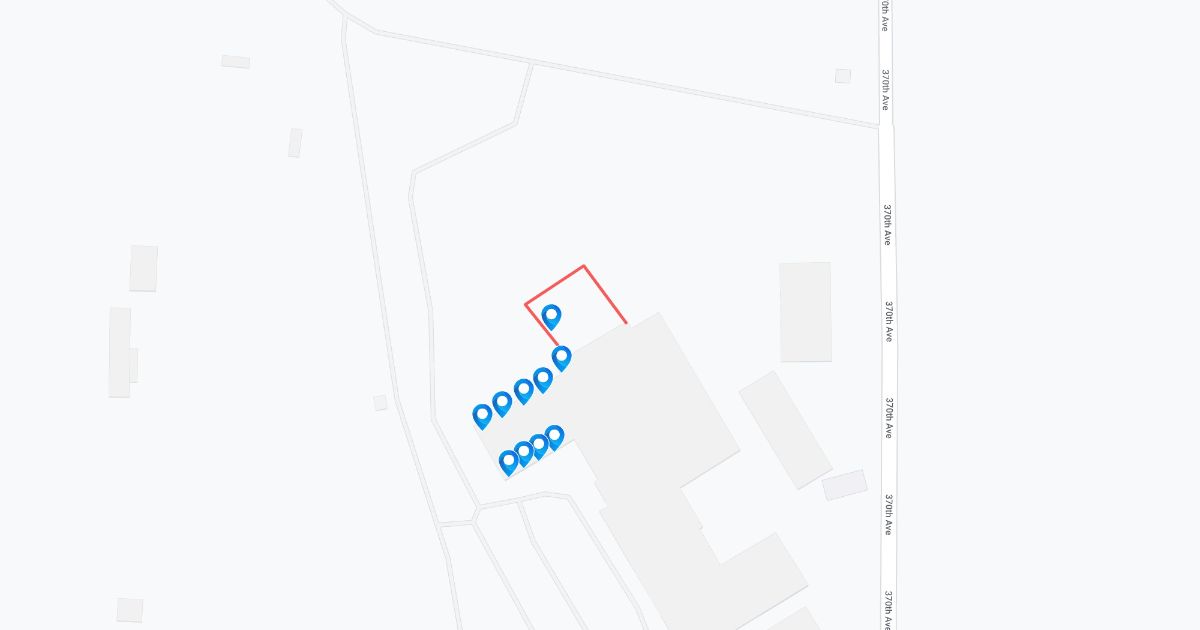This screenshot has height=630, width=1200.
Task: Select the map pin inside the red outline
Action: pos(551,317)
